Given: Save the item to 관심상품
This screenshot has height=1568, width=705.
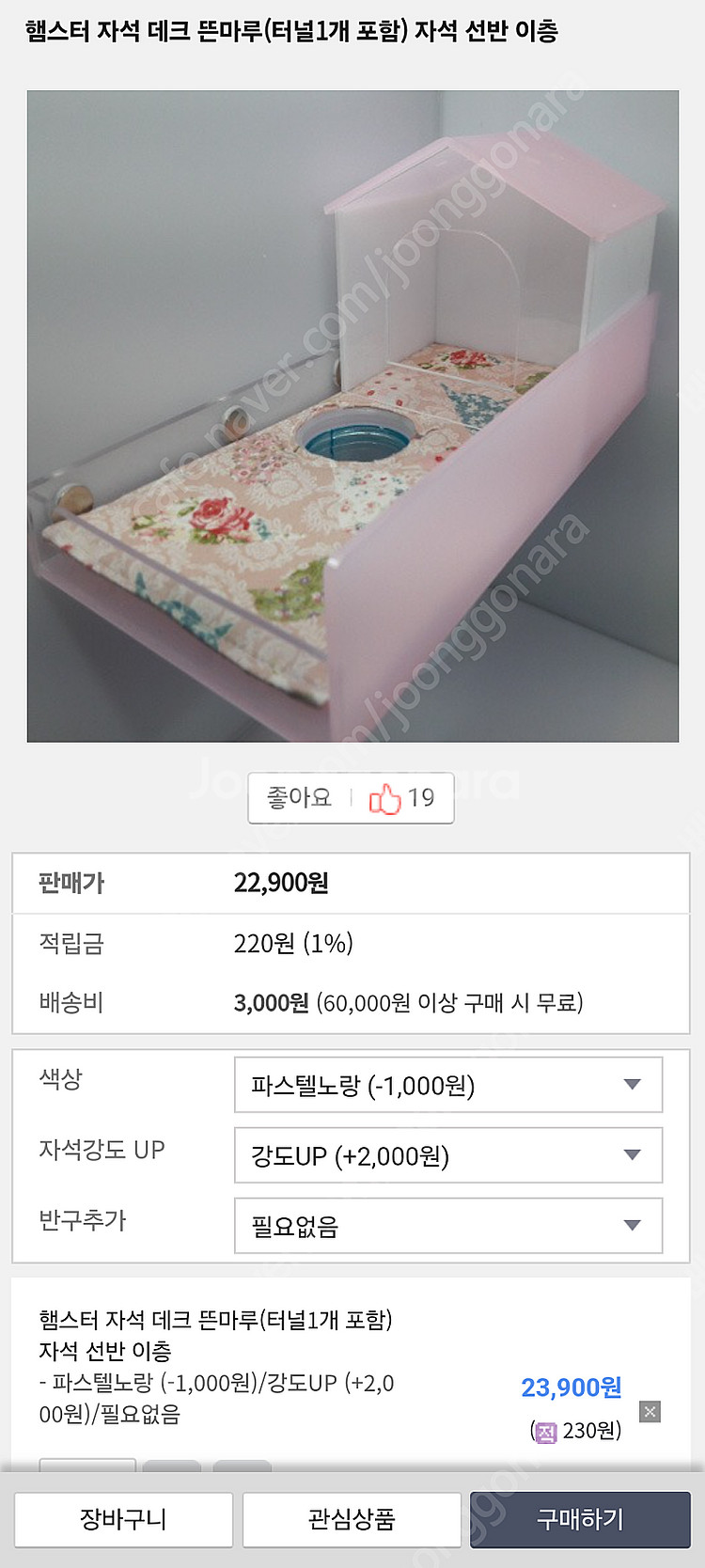Looking at the screenshot, I should pyautogui.click(x=352, y=1519).
